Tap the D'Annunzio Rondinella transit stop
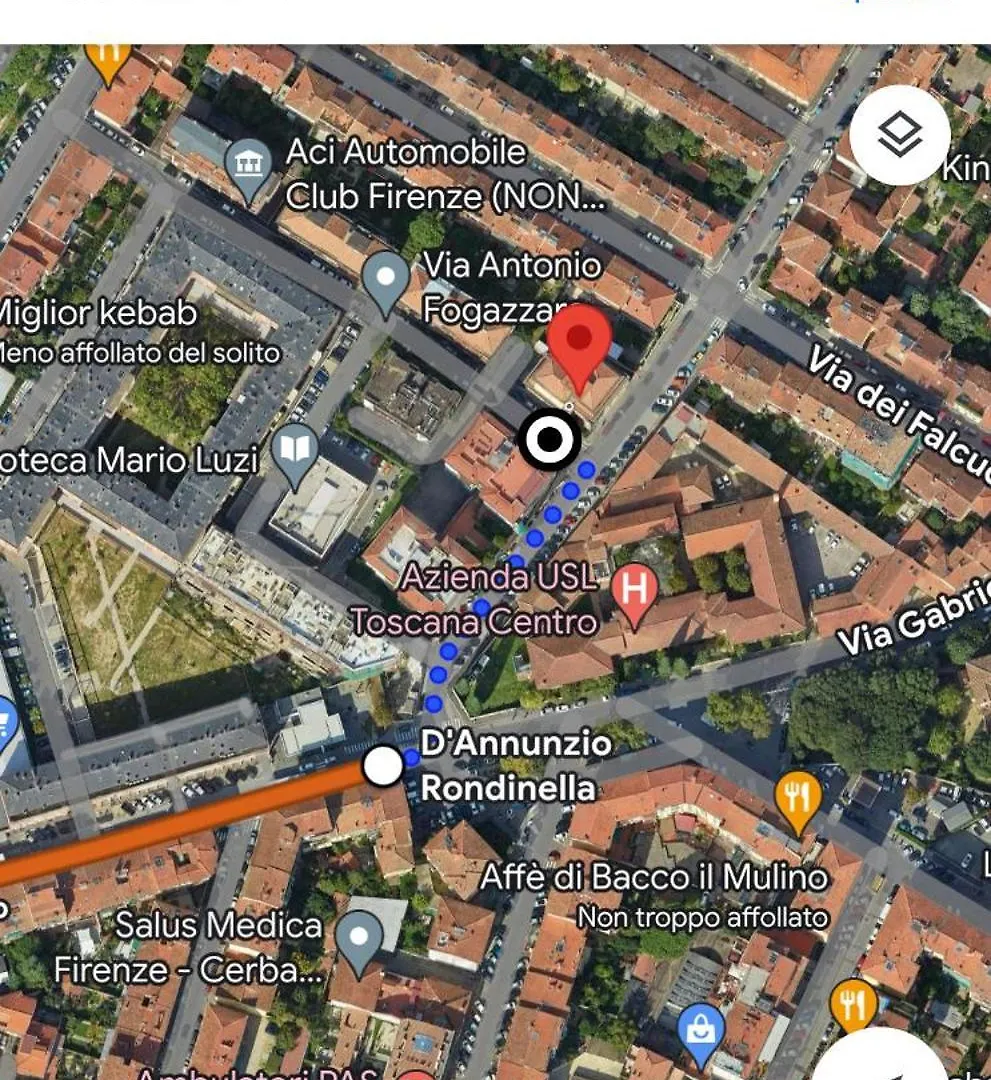The height and width of the screenshot is (1080, 991). [x=383, y=767]
